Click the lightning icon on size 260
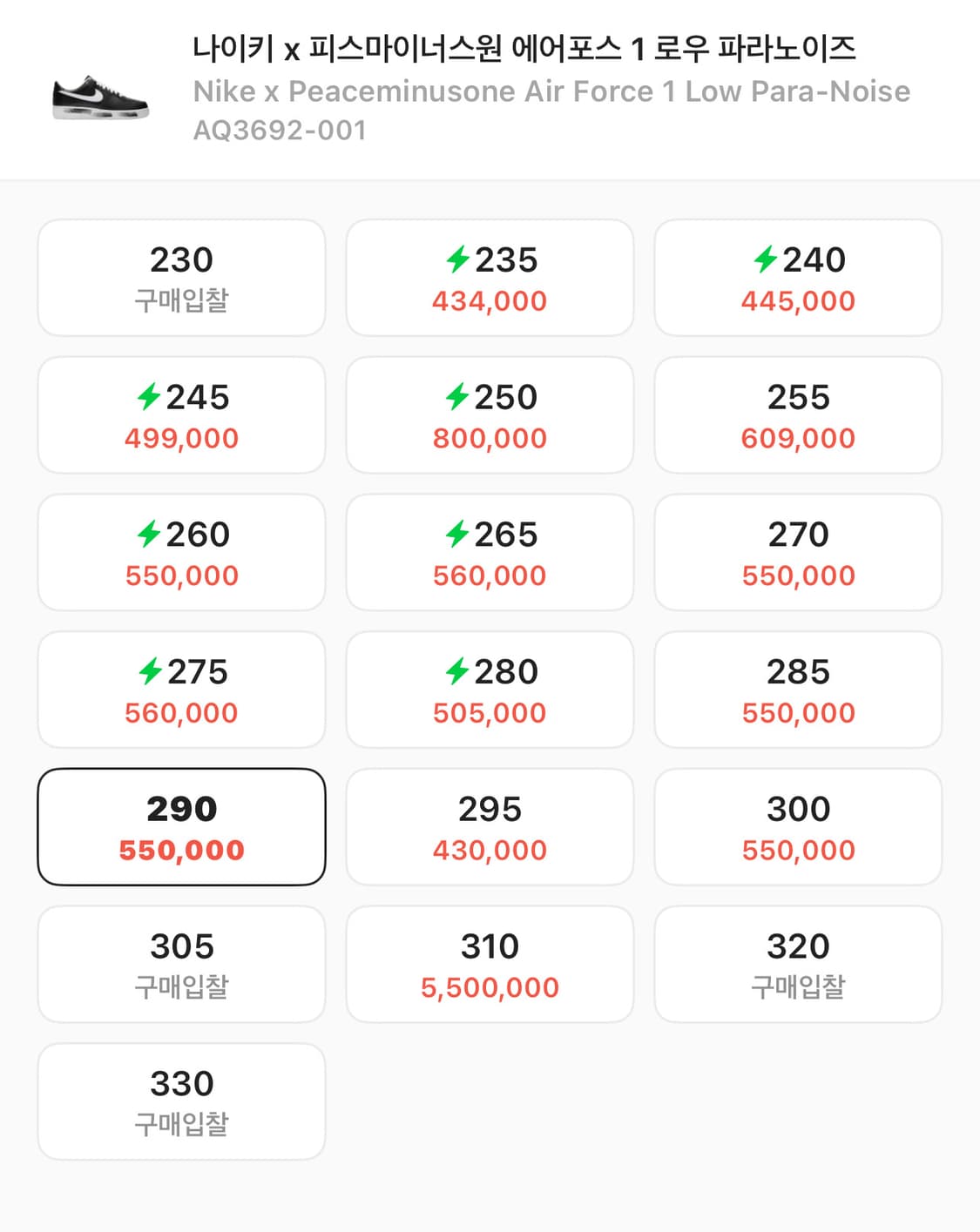The image size is (980, 1232). click(x=150, y=534)
